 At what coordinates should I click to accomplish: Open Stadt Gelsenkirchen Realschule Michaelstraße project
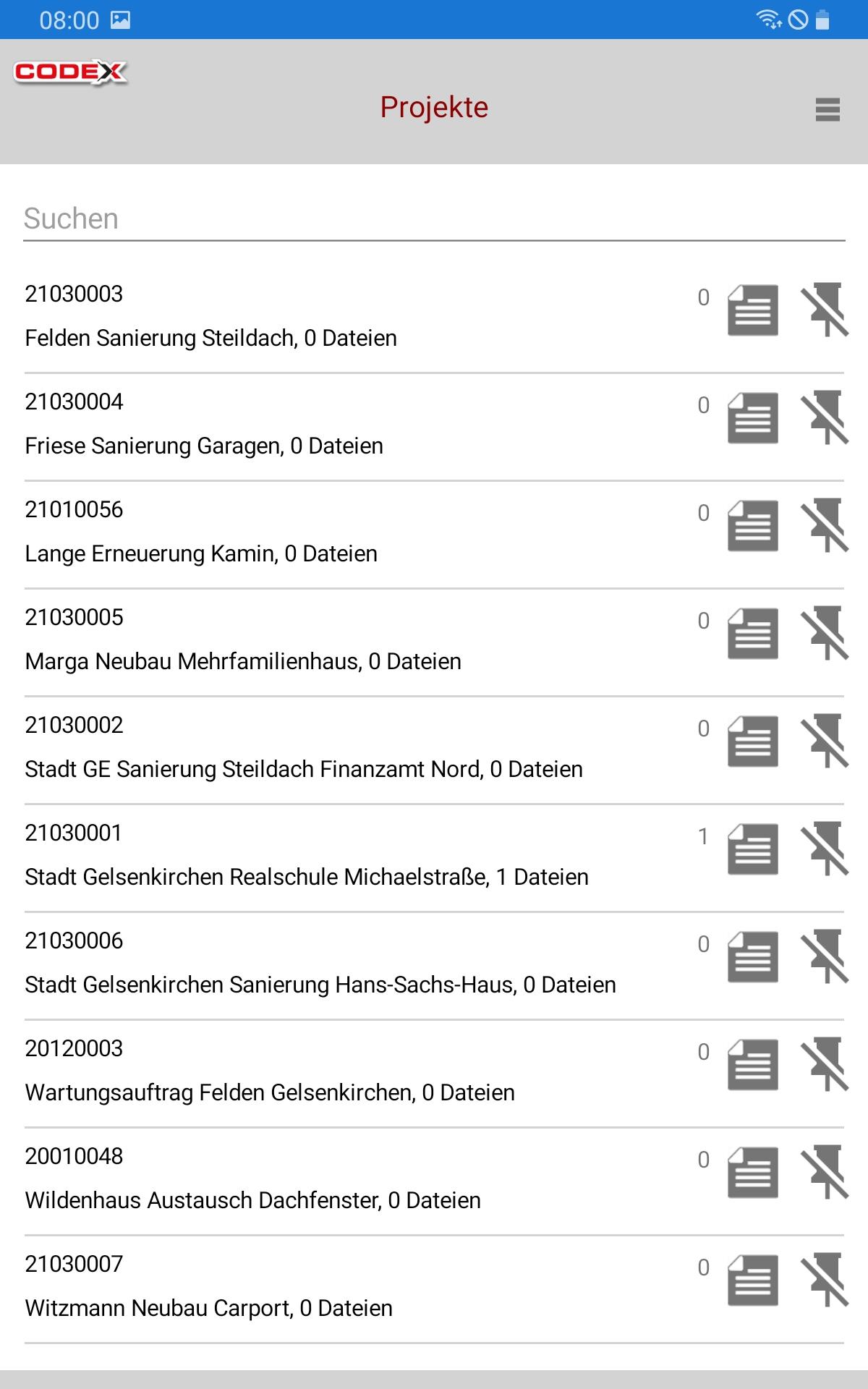(307, 856)
